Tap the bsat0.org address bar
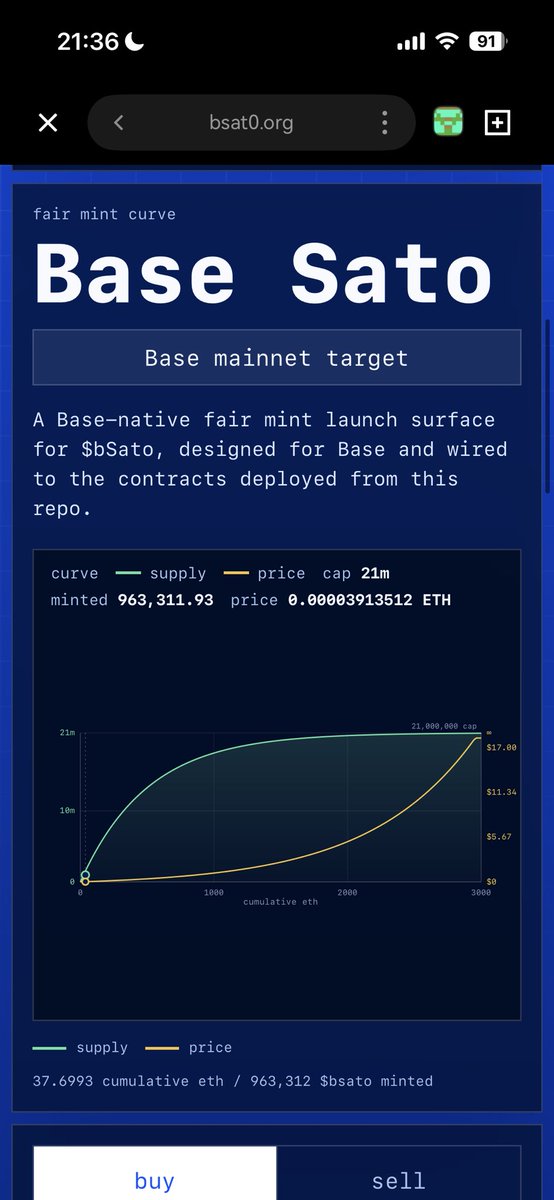 pos(252,123)
